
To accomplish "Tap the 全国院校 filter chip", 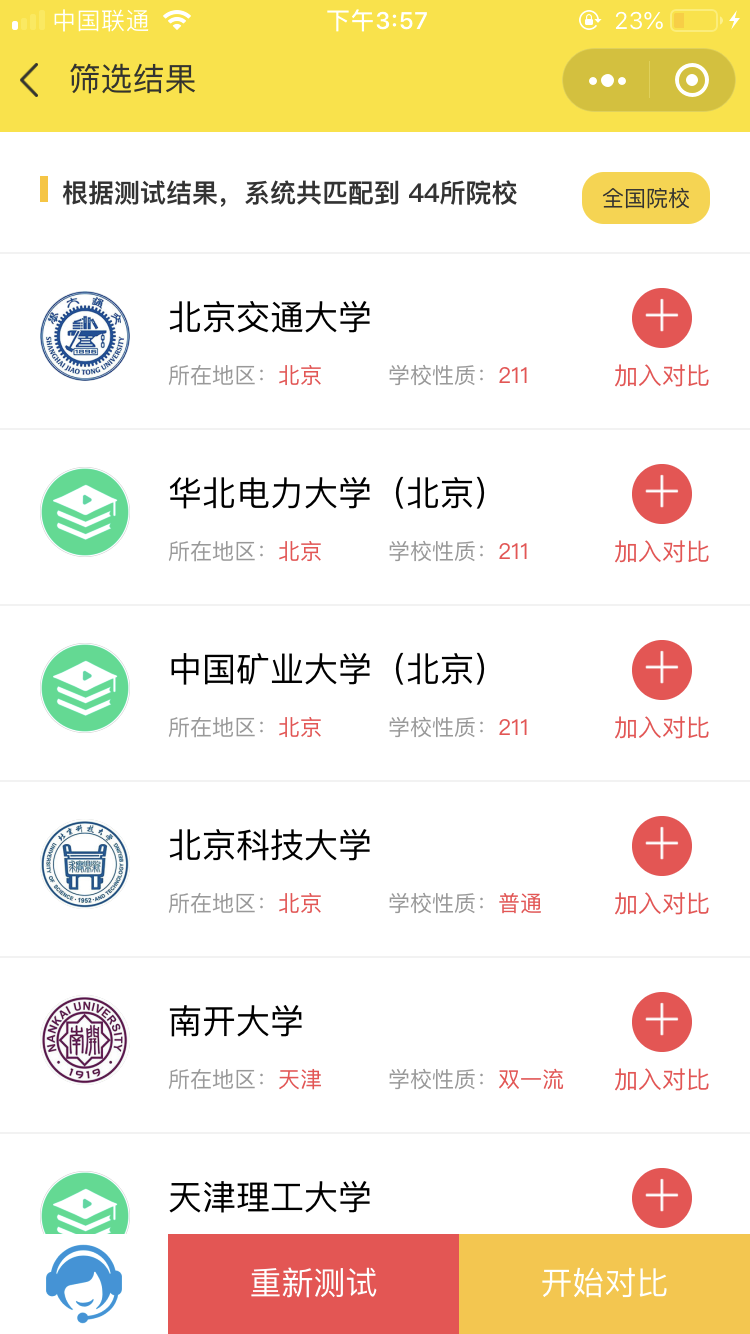I will 645,198.
